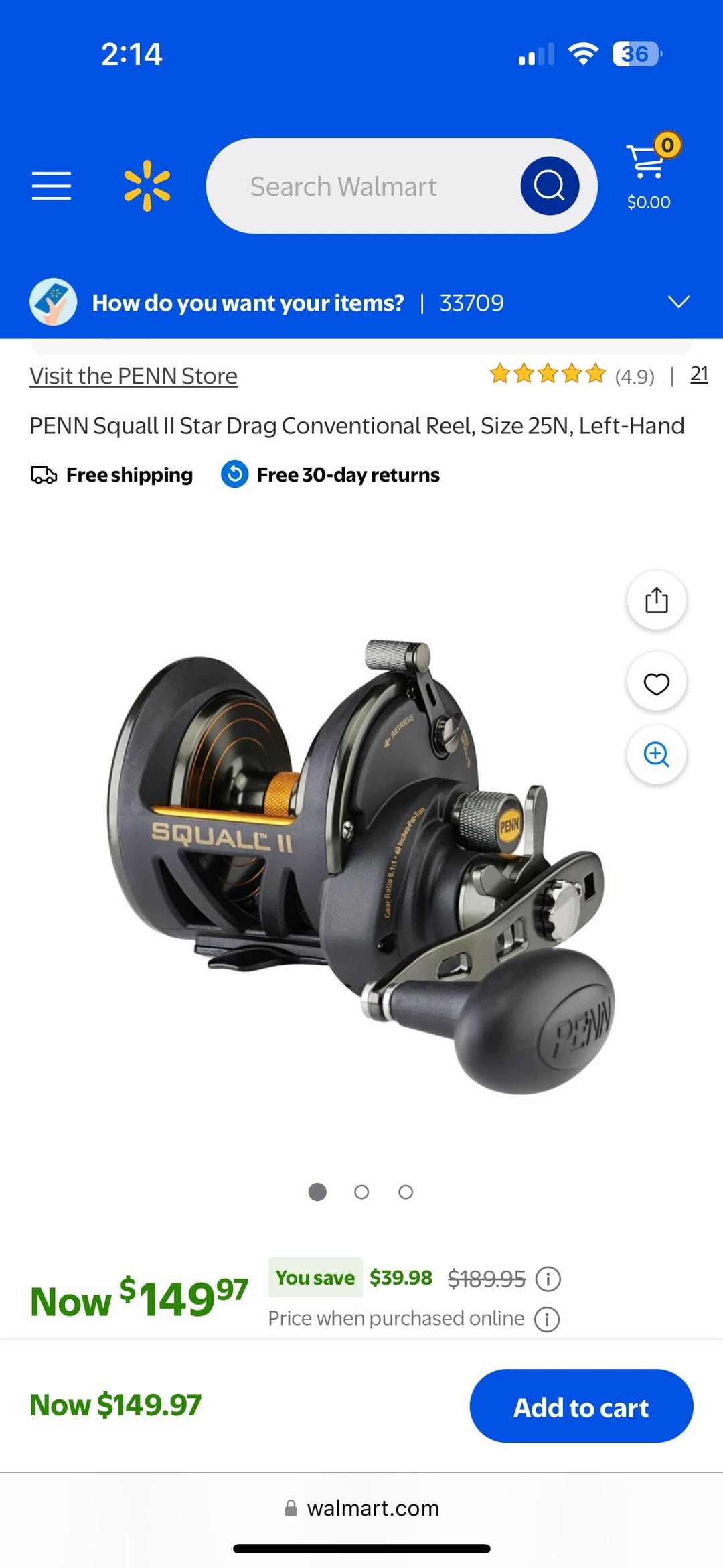Screen dimensions: 723x1568
Task: Jump to the second product image dot
Action: click(x=361, y=1192)
